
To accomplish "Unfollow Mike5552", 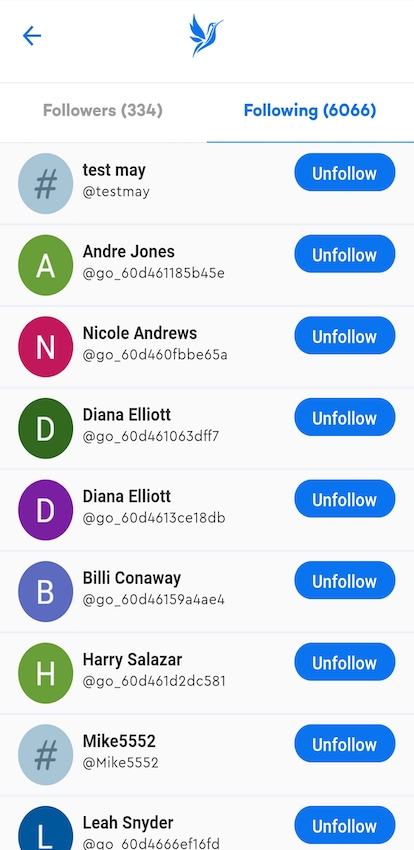I will pyautogui.click(x=345, y=744).
